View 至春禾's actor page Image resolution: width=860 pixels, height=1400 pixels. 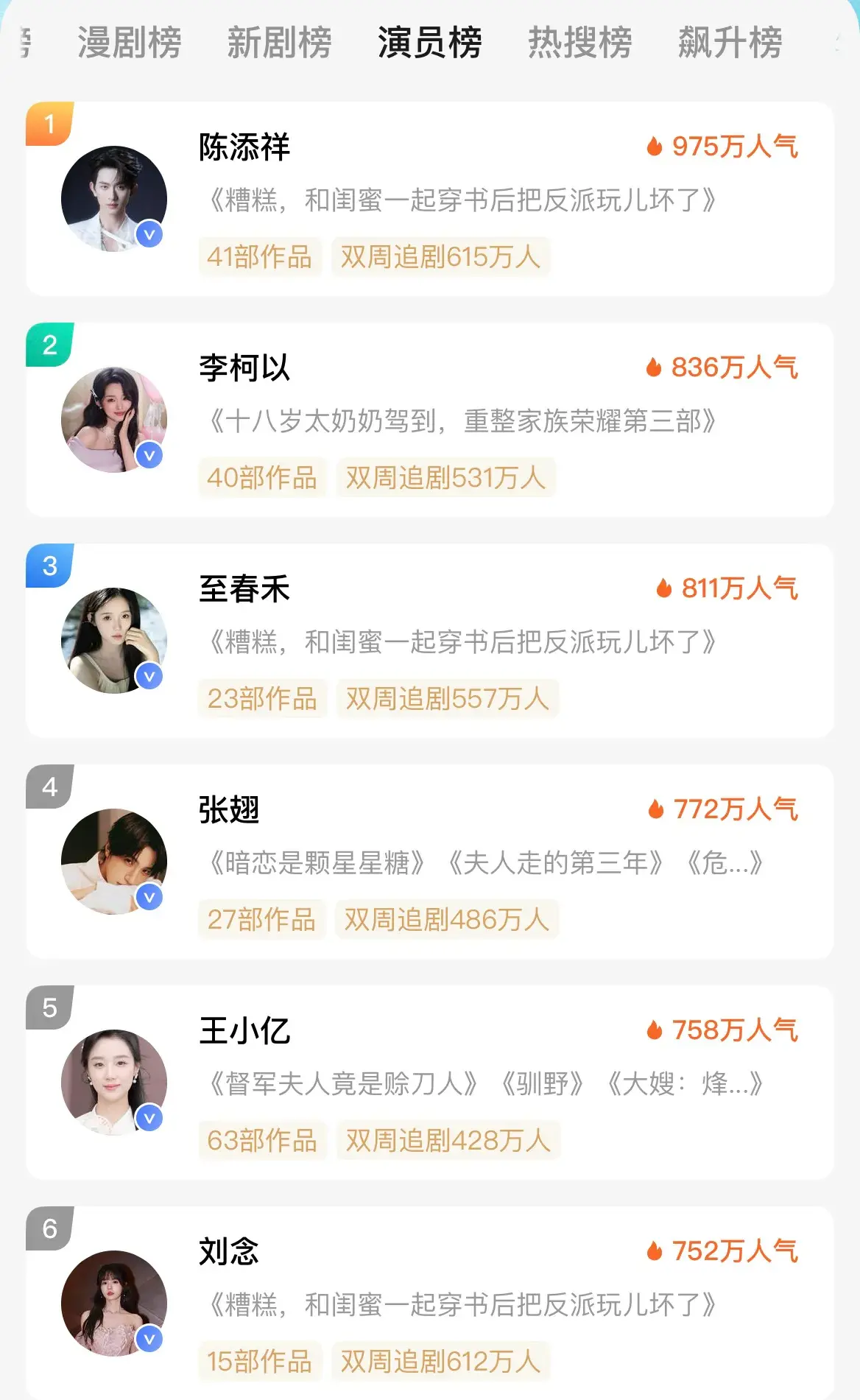click(430, 641)
